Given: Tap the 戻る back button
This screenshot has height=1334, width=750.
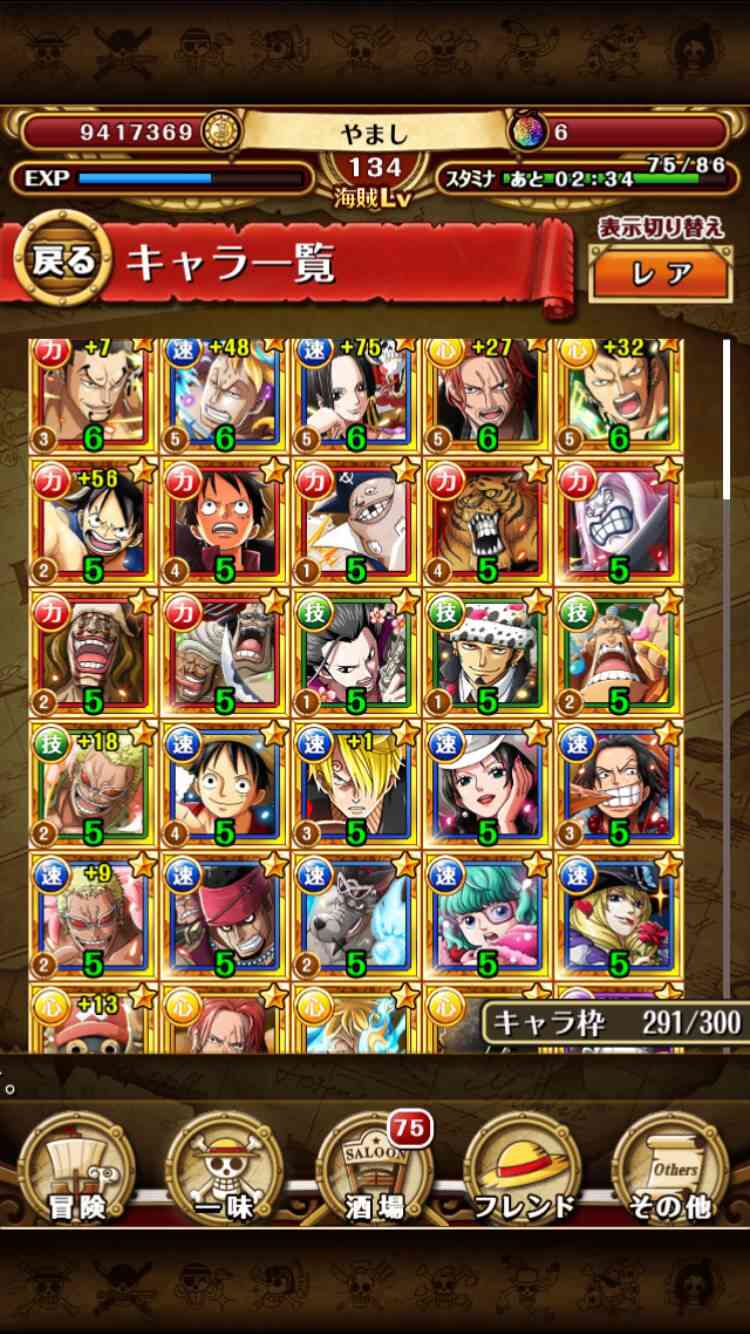Looking at the screenshot, I should tap(63, 261).
